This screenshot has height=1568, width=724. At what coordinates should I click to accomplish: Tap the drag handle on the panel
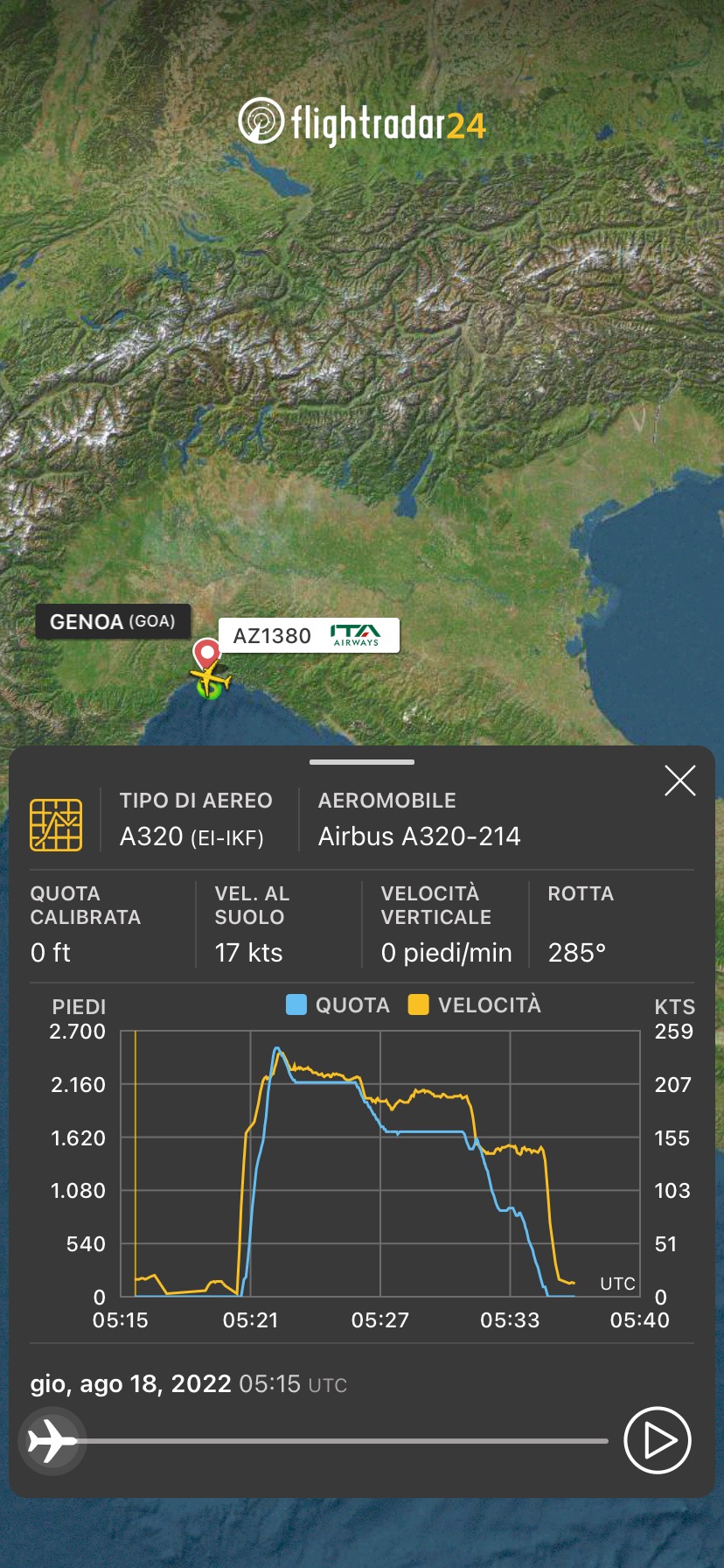click(361, 762)
